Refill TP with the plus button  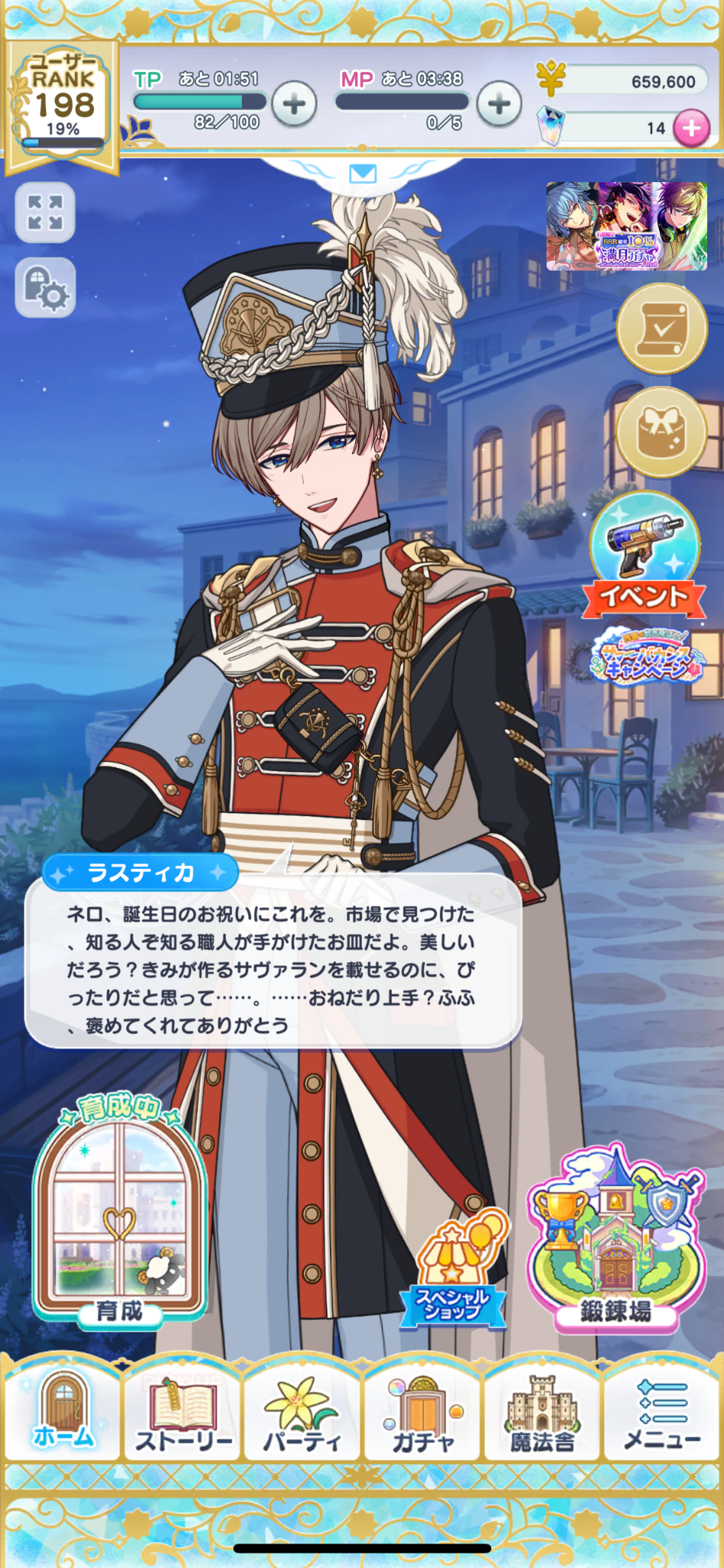pyautogui.click(x=295, y=104)
